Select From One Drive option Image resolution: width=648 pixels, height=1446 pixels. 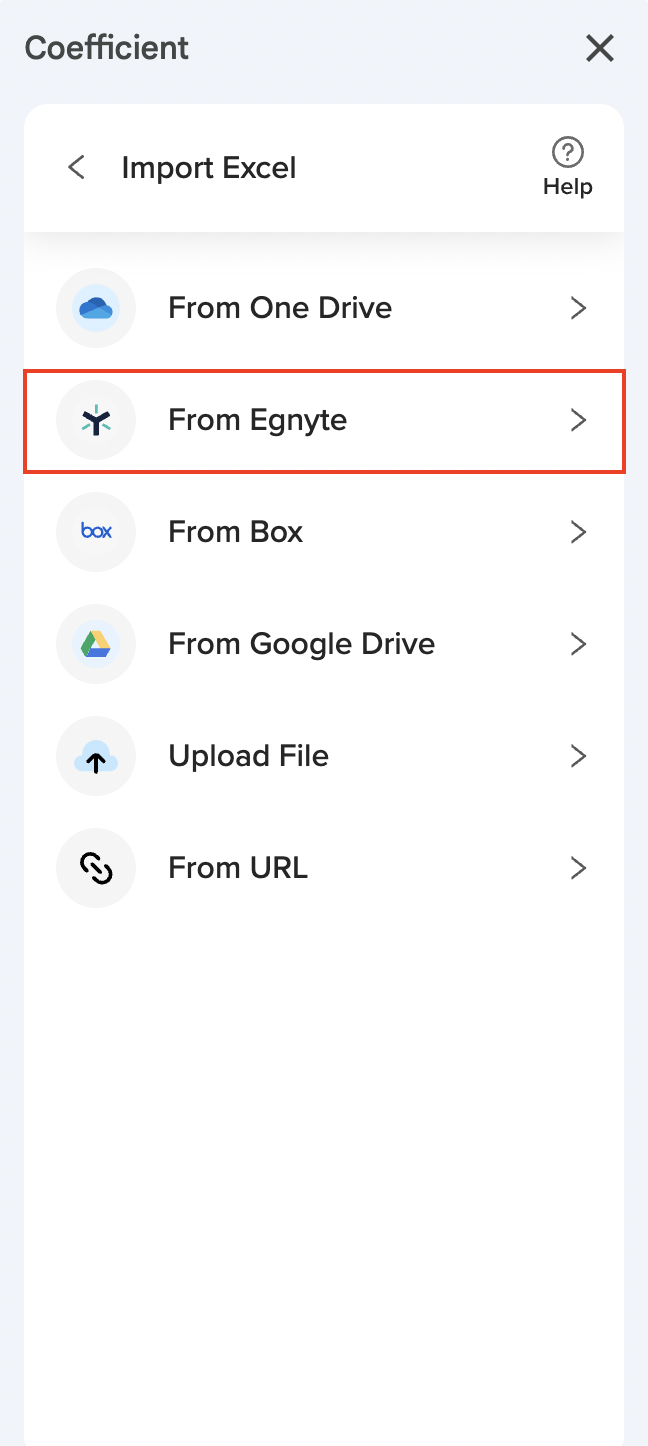click(x=324, y=308)
